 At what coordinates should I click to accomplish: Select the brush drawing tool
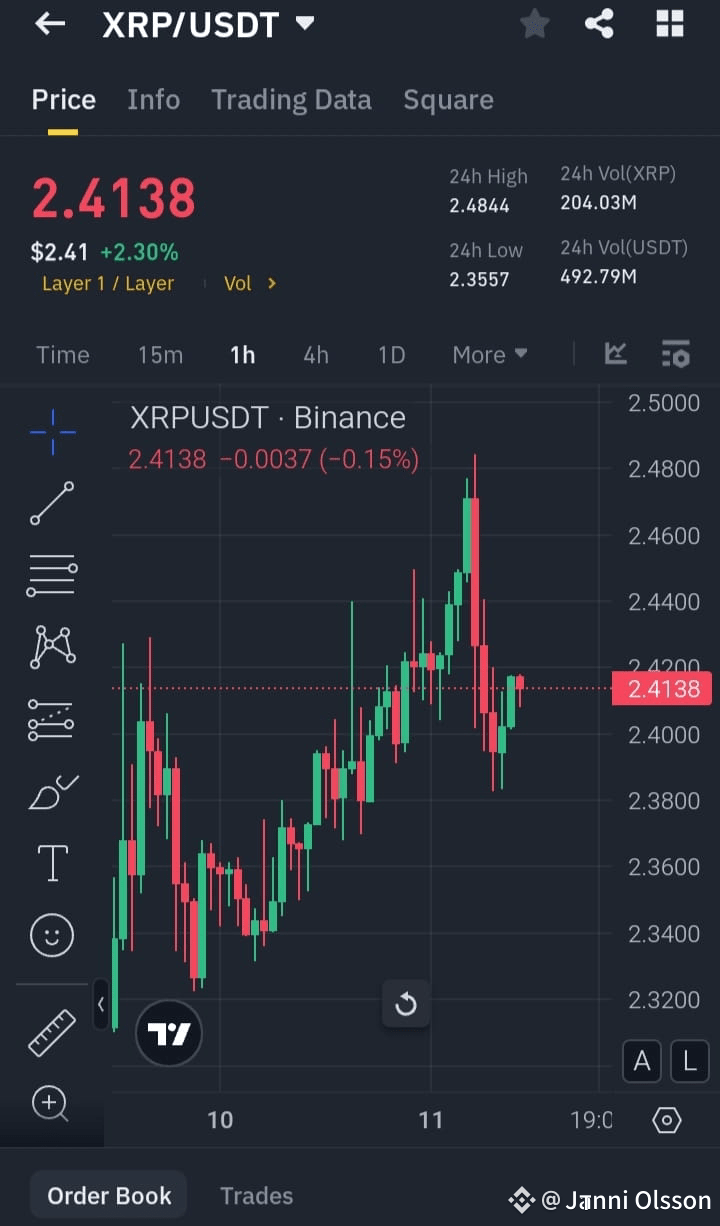51,790
